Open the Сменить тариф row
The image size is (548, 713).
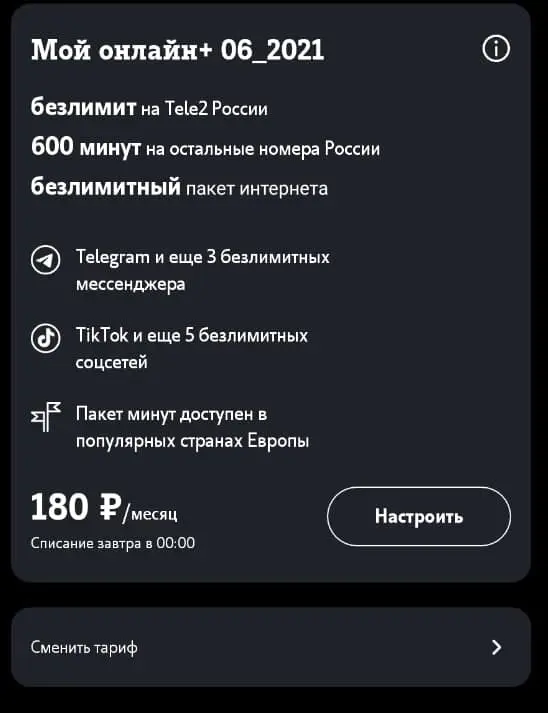[x=271, y=647]
